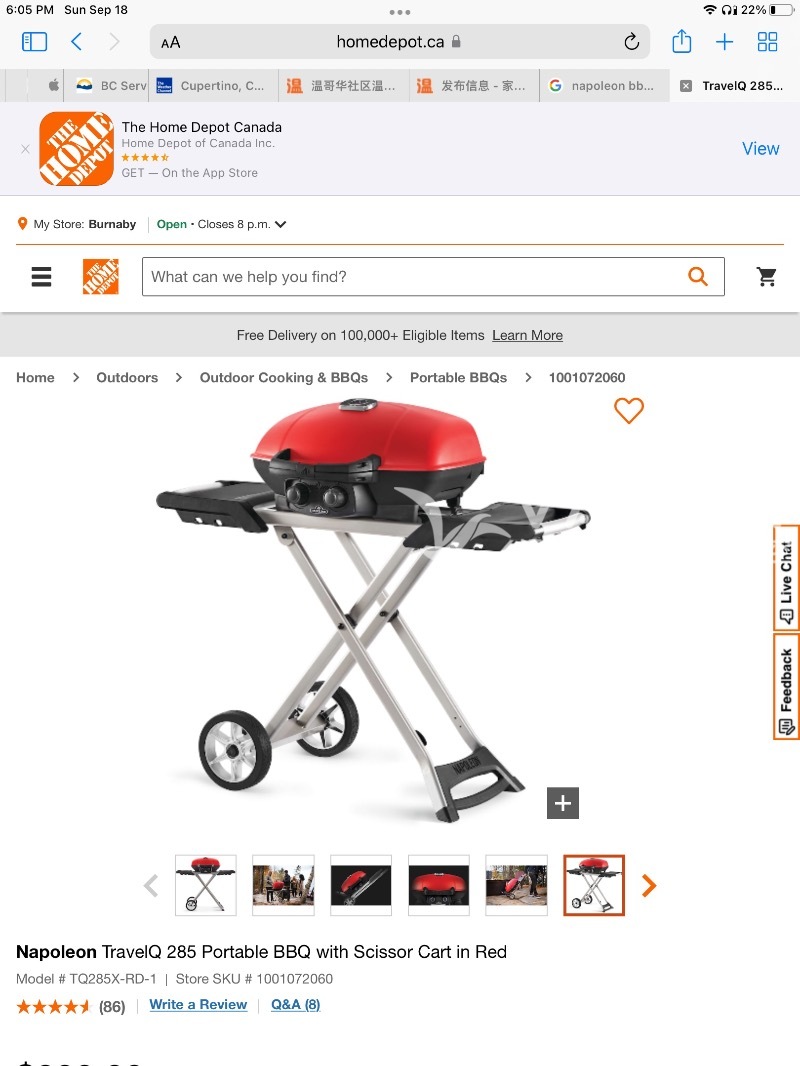Open the shopping cart
Screen dimensions: 800x1066
click(x=767, y=277)
